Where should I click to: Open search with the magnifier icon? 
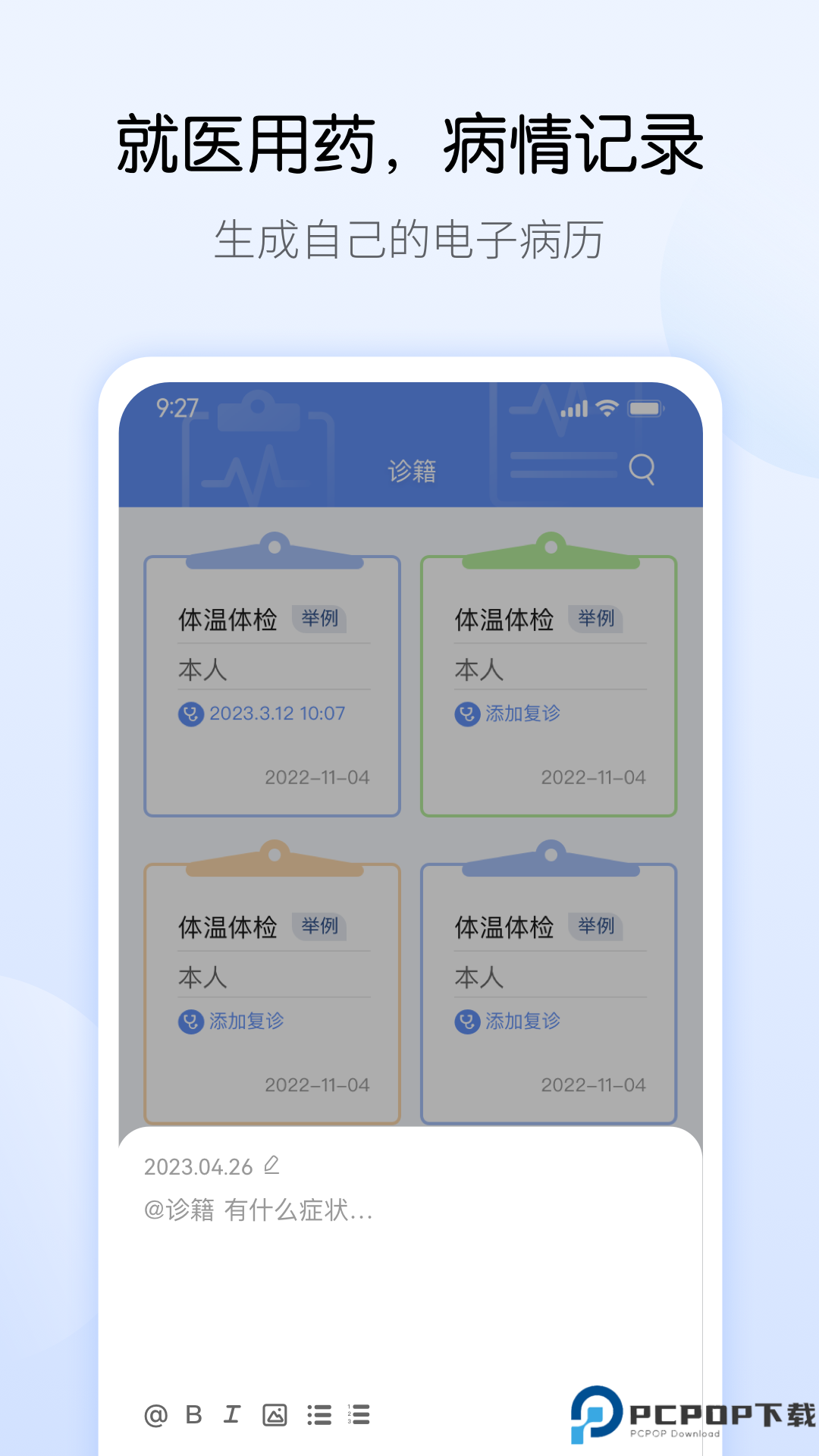coord(642,470)
